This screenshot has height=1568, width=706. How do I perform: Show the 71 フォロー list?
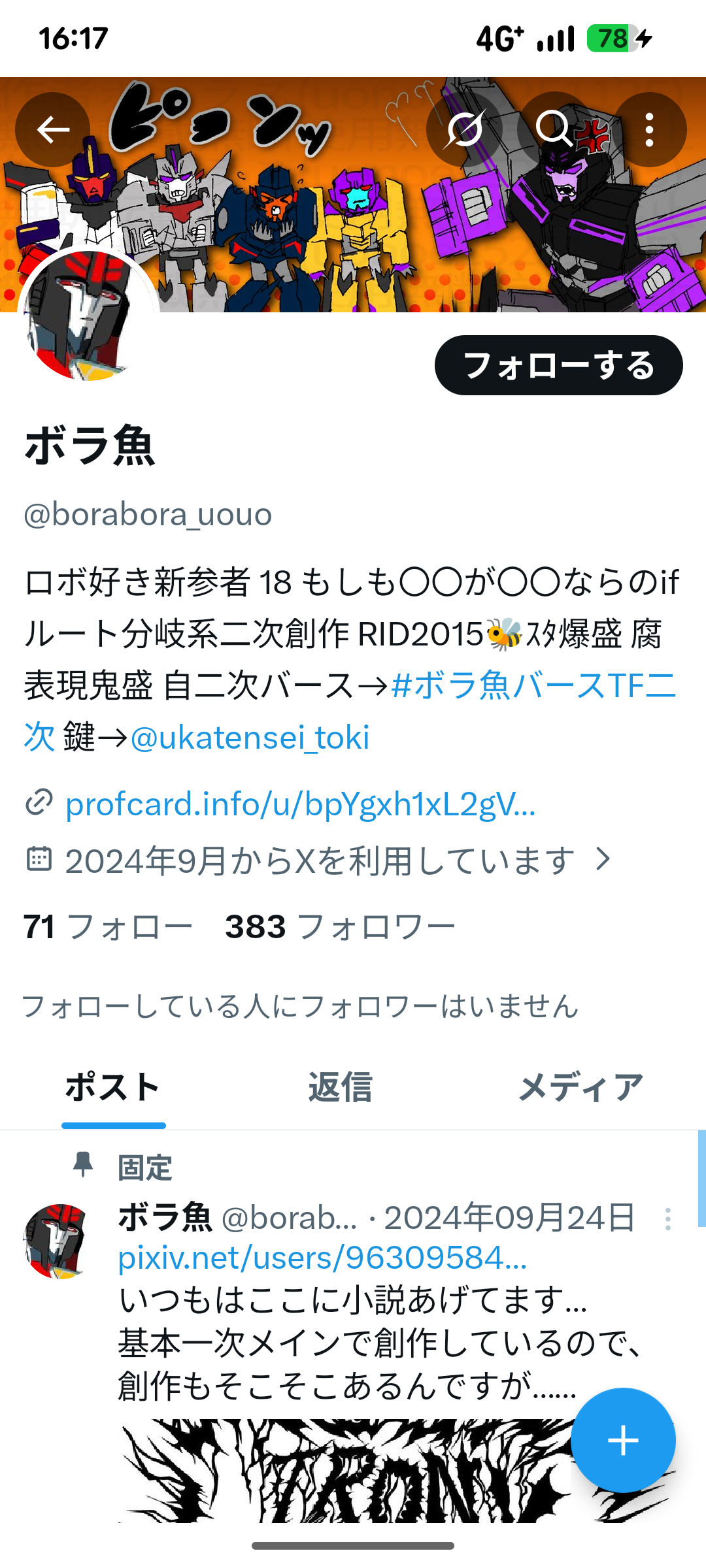[x=109, y=926]
